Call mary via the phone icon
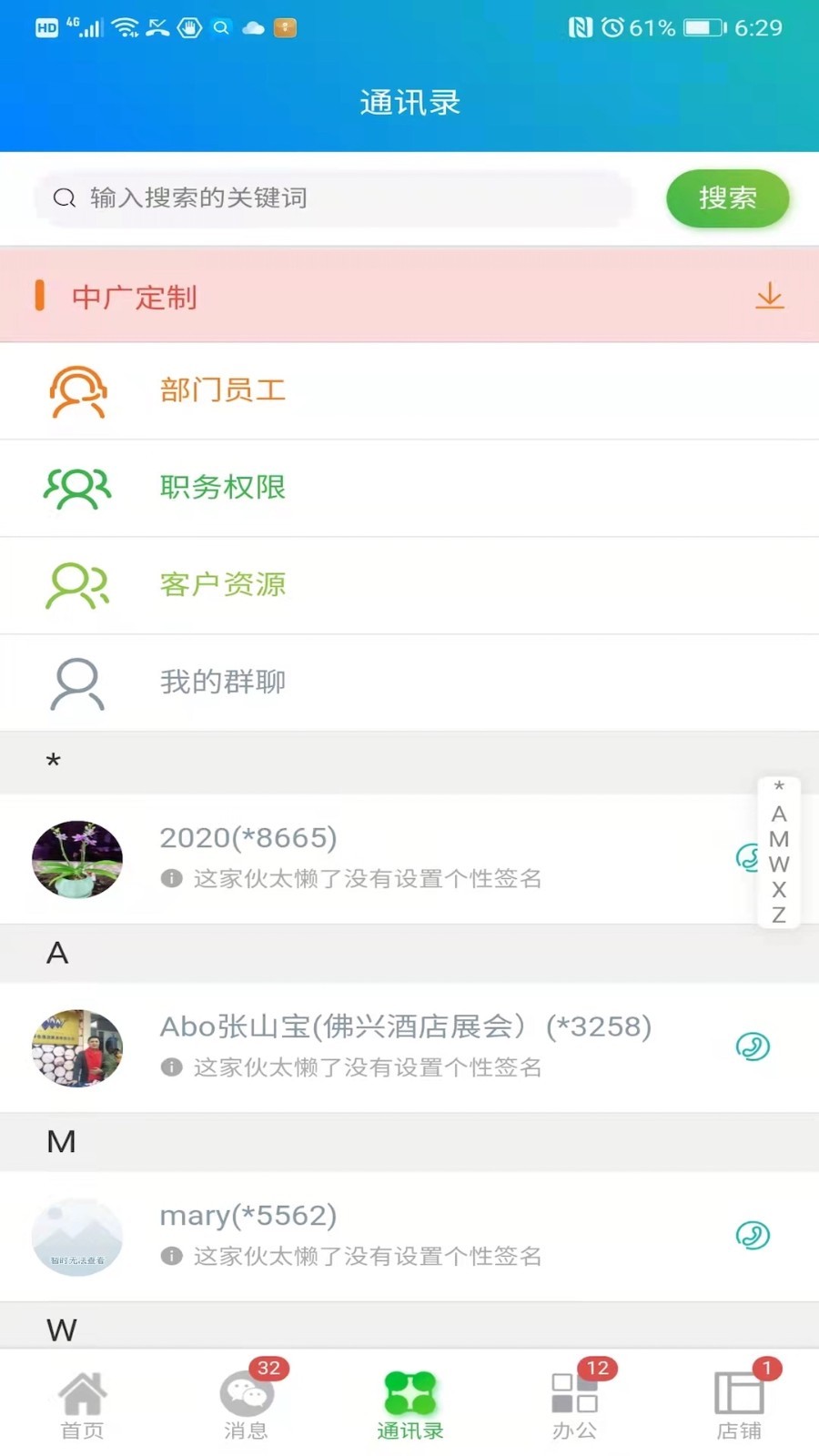 pyautogui.click(x=753, y=1235)
